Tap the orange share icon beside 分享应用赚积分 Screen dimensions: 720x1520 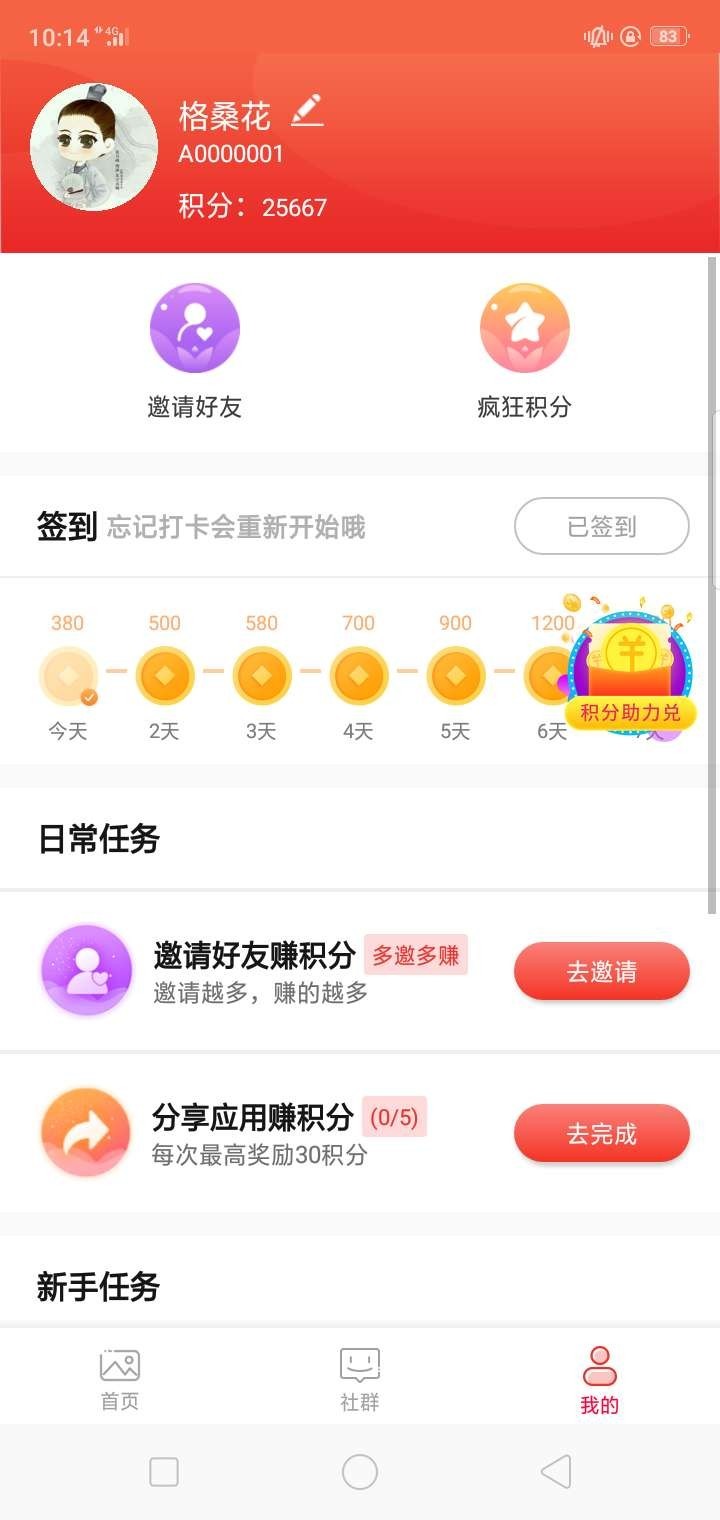tap(86, 1132)
